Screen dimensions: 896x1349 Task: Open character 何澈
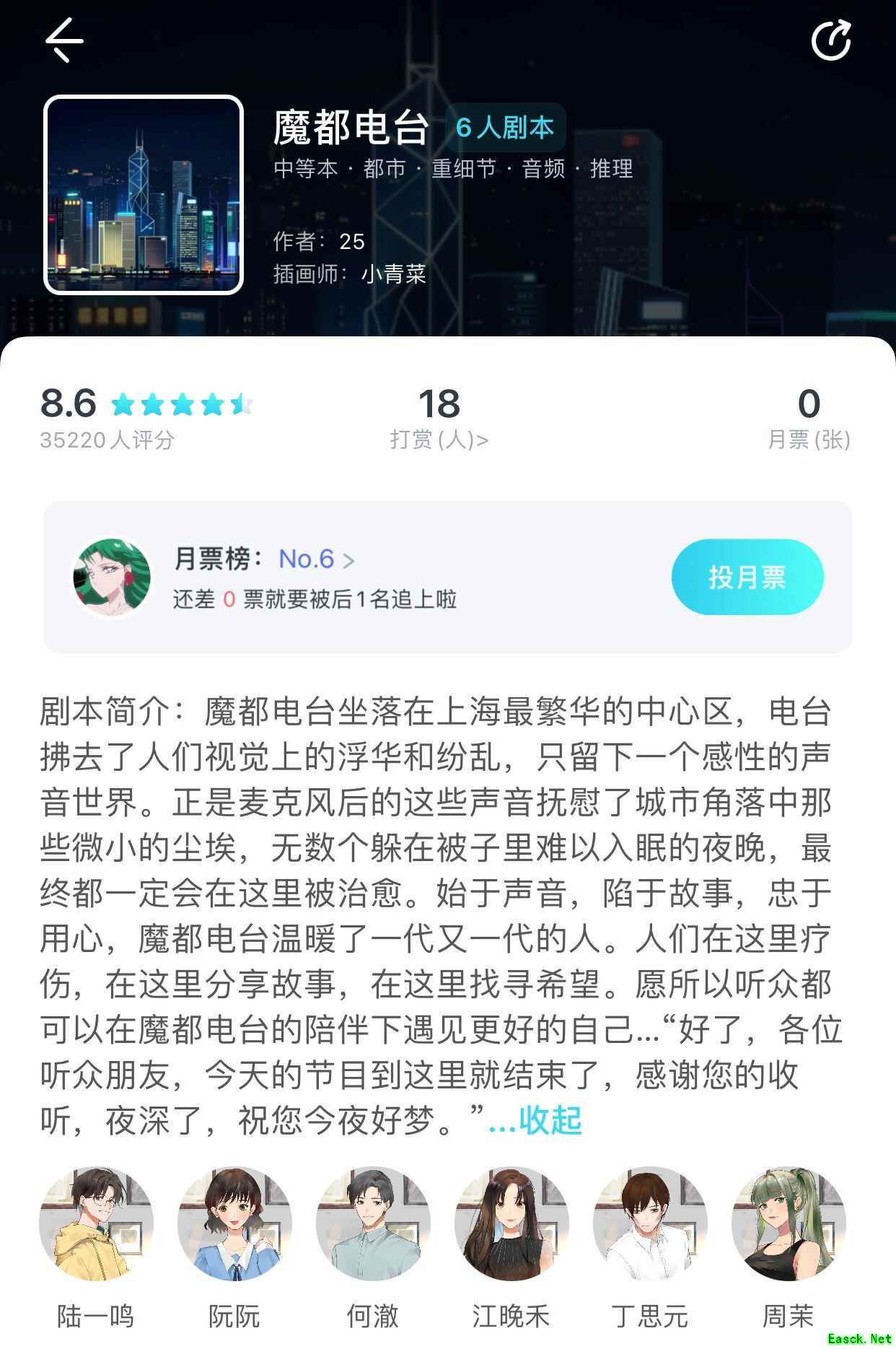373,1224
